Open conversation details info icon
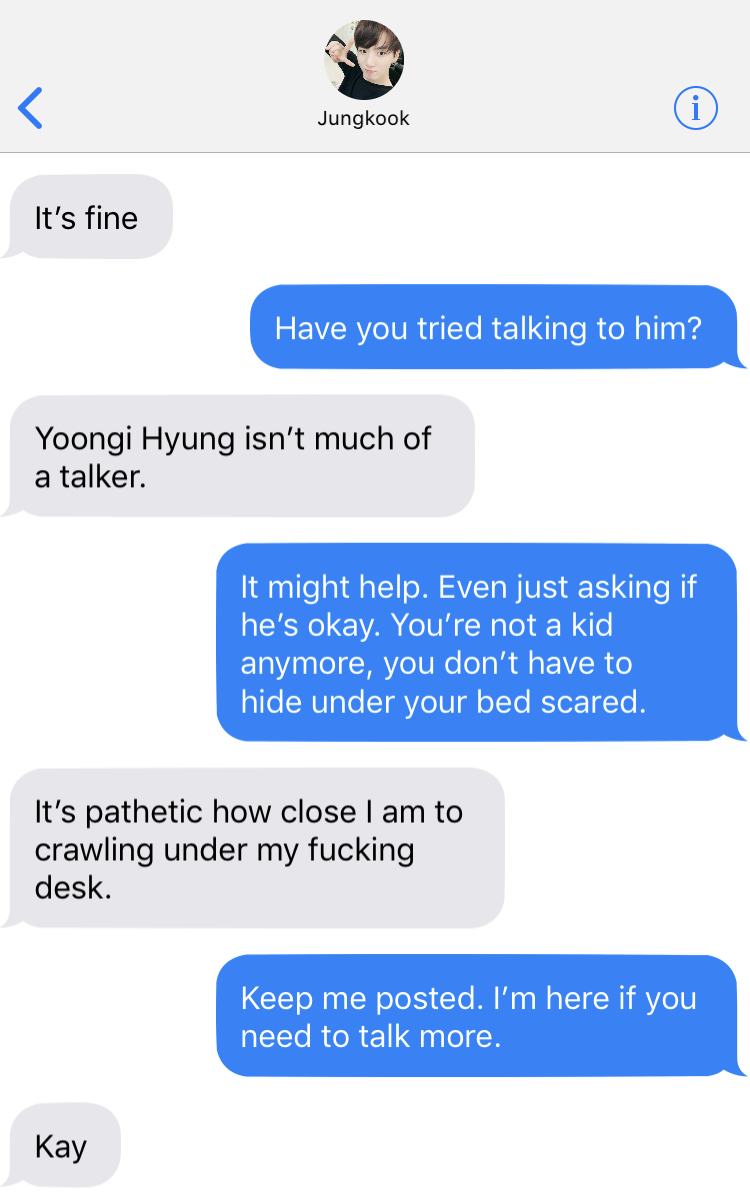 (x=696, y=108)
